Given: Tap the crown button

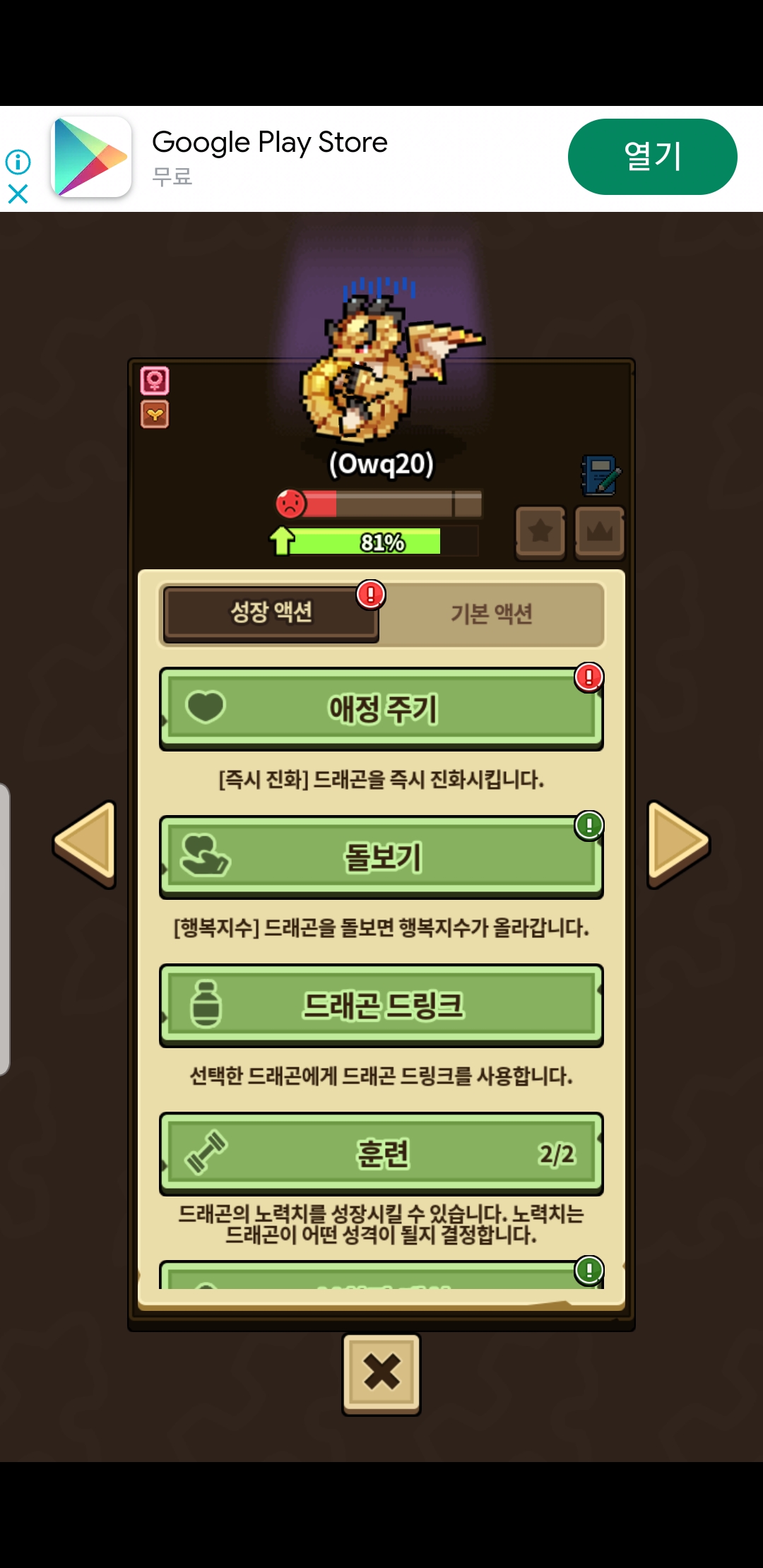Looking at the screenshot, I should (600, 533).
